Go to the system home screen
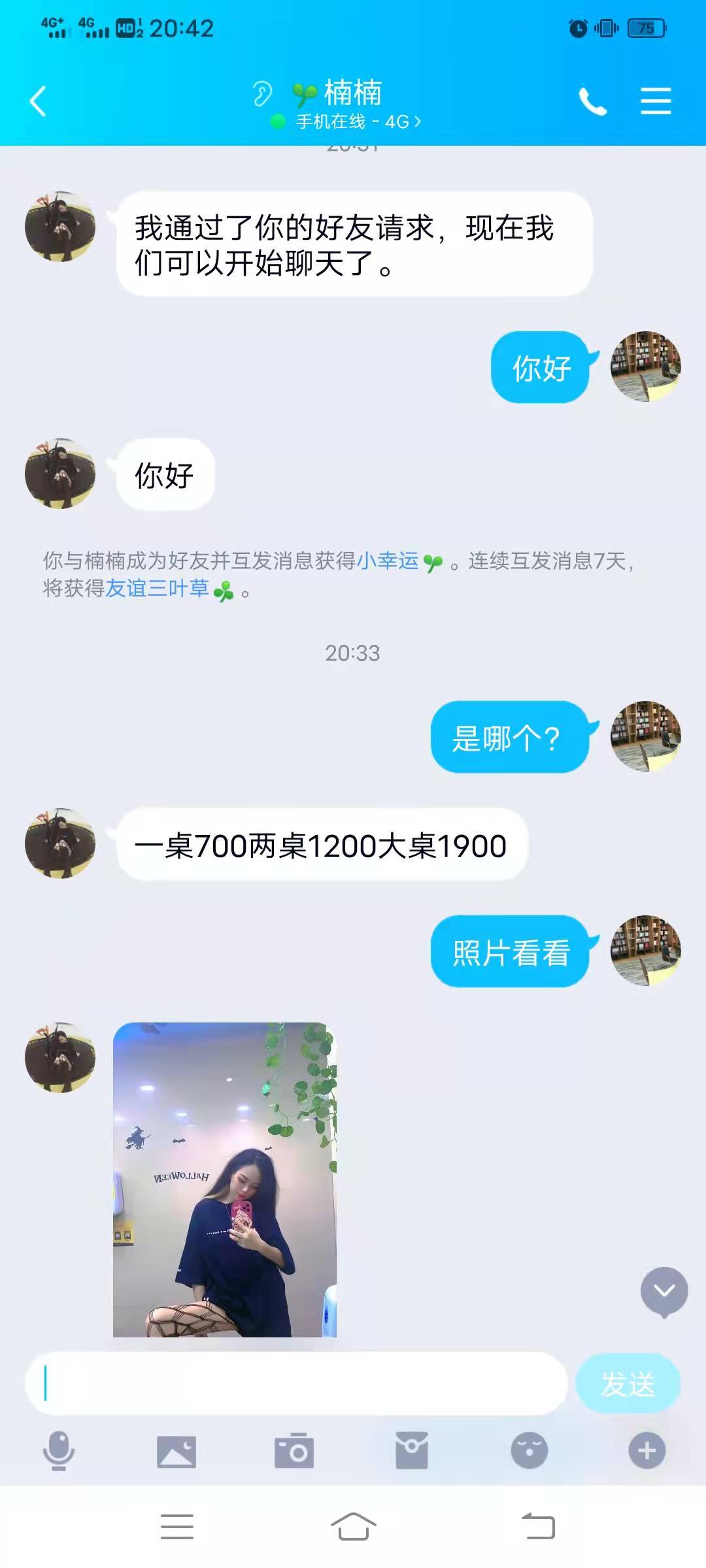Screen dimensions: 706x1568 353,1527
